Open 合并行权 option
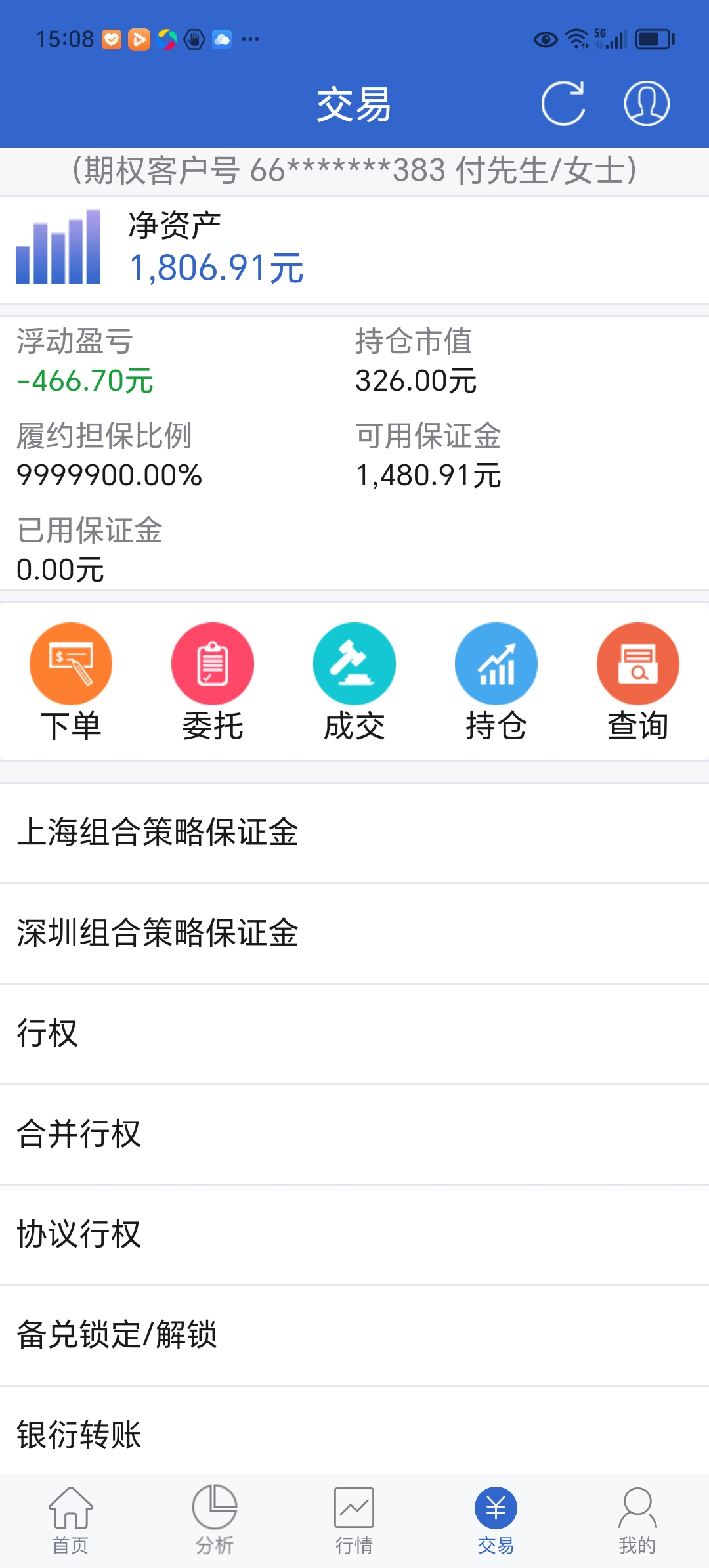This screenshot has height=1568, width=709. tap(354, 1134)
